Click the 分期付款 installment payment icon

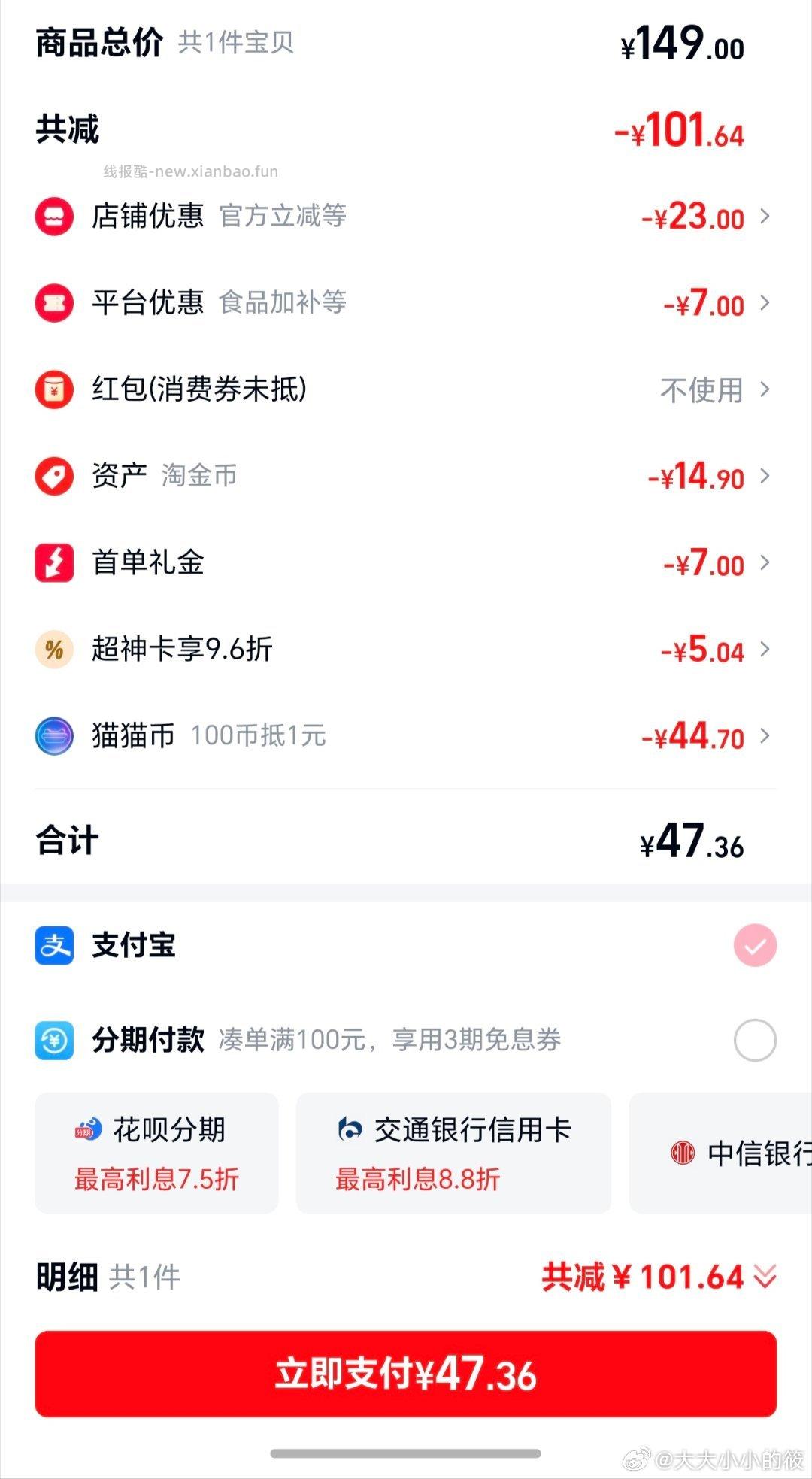tap(53, 1038)
